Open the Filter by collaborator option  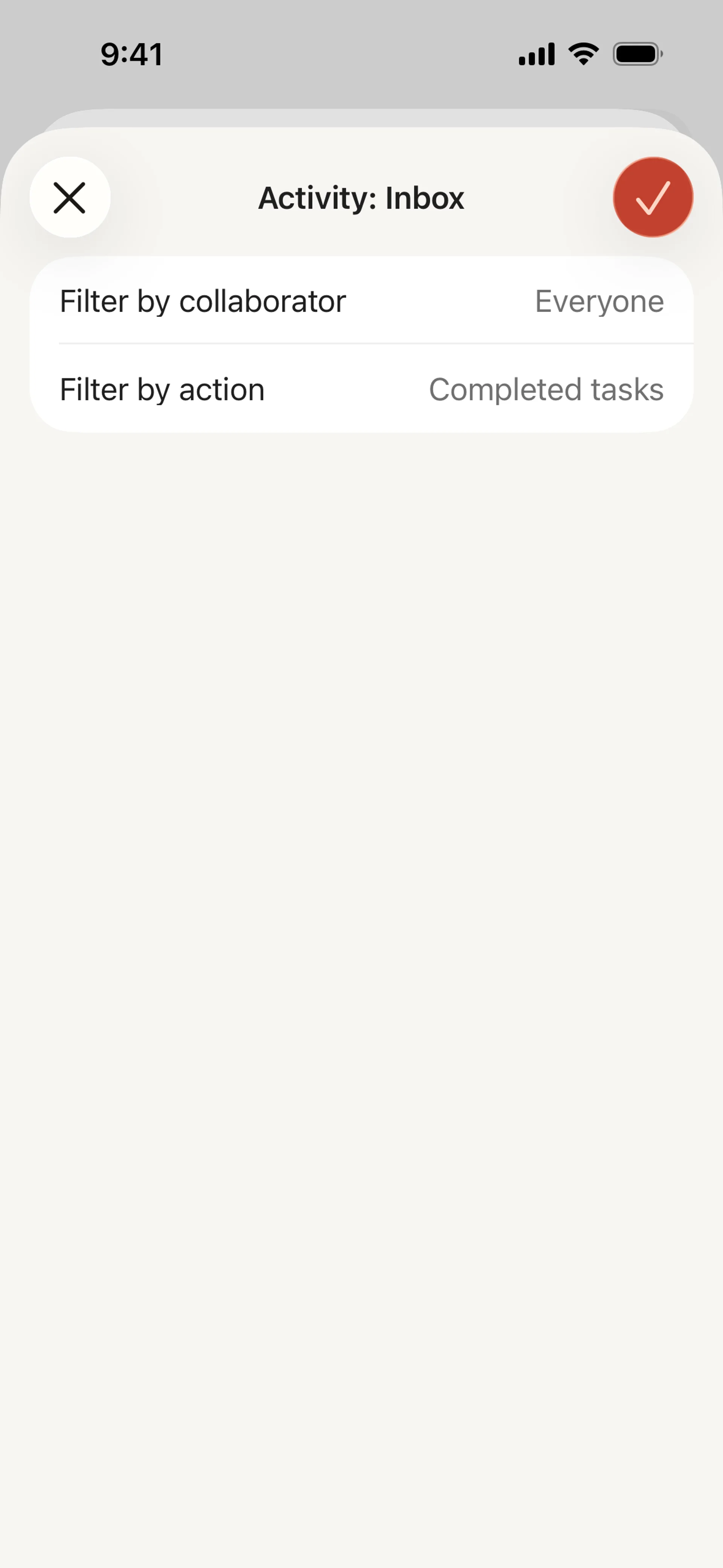[x=361, y=301]
